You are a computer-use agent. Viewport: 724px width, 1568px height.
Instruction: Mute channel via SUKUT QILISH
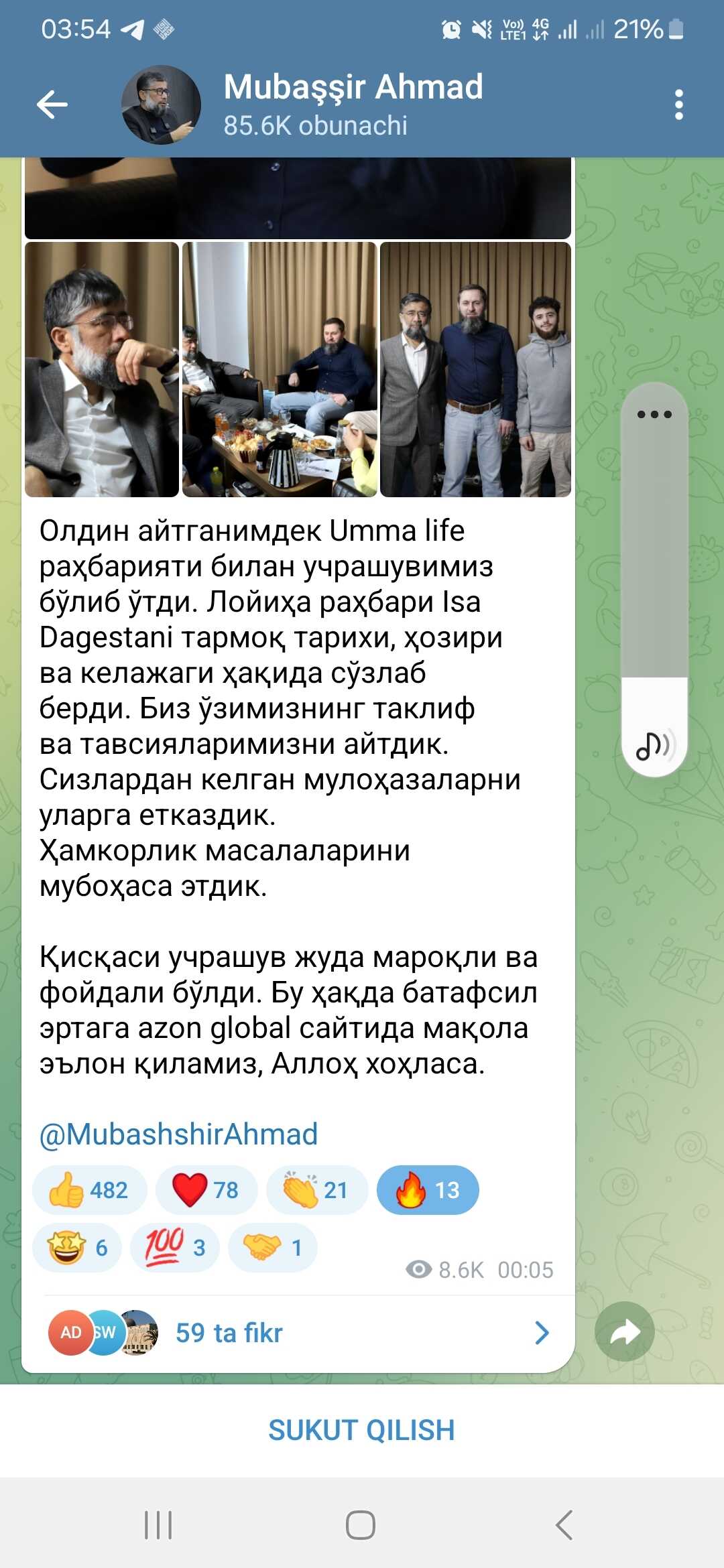pos(362,1430)
